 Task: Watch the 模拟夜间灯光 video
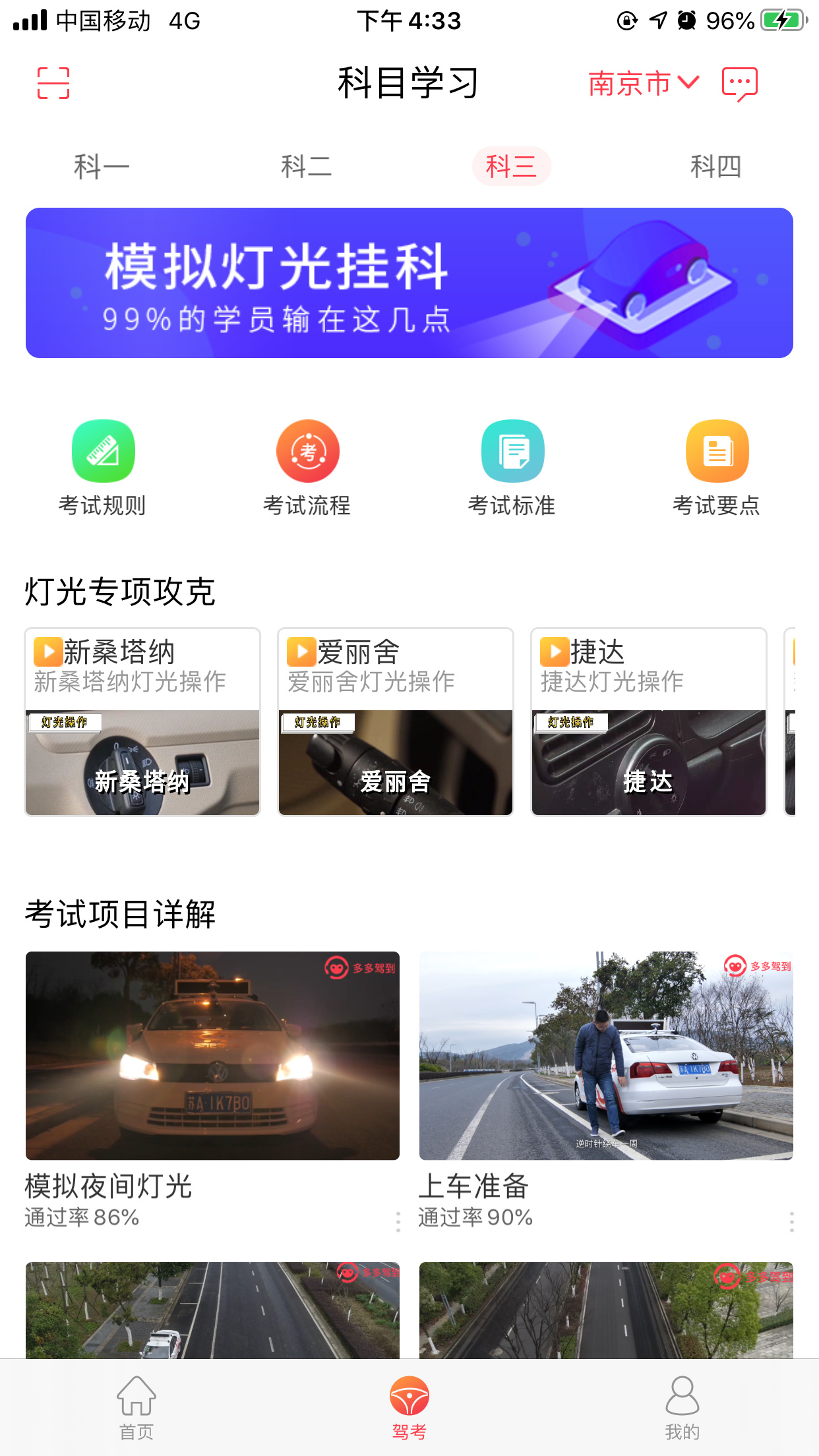pyautogui.click(x=212, y=1055)
